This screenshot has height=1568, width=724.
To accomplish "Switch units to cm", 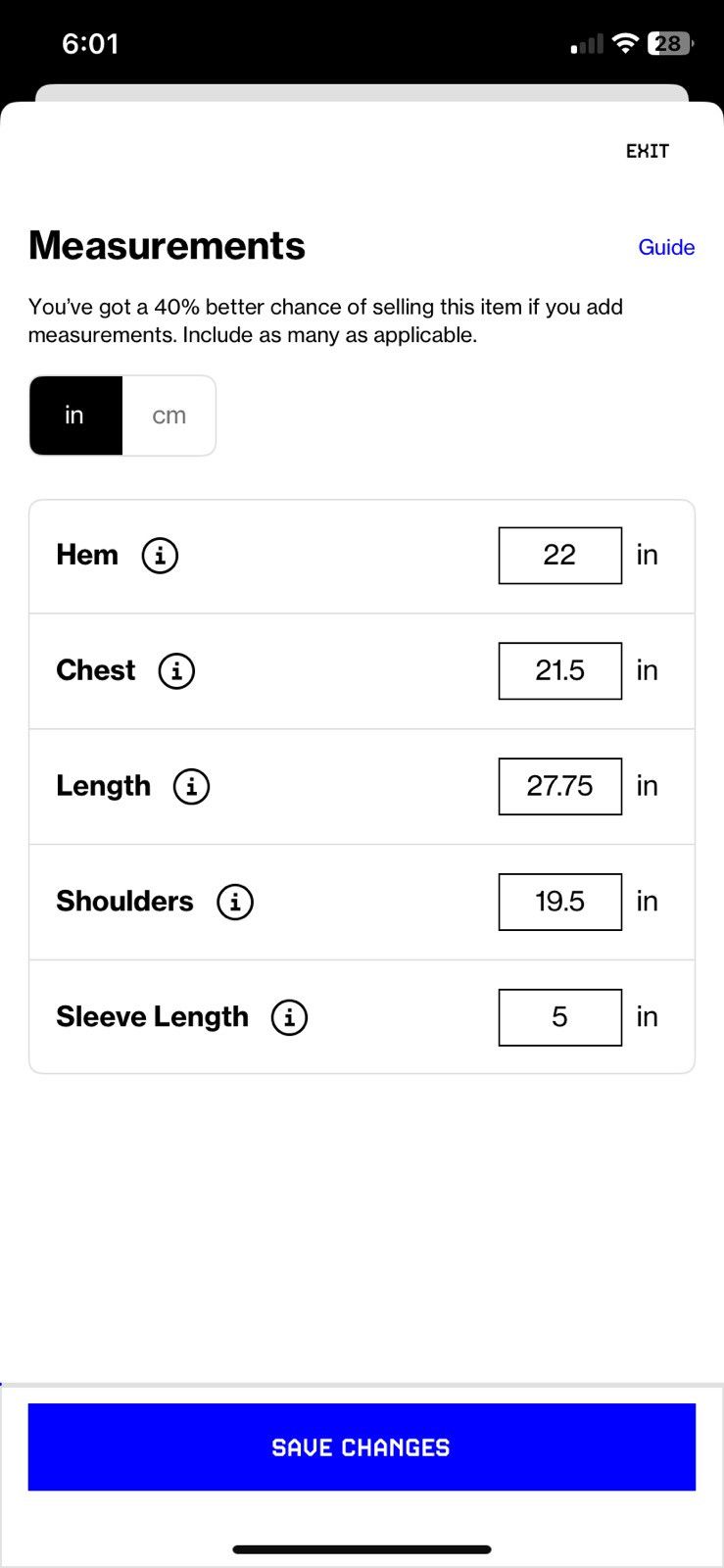I will (169, 416).
